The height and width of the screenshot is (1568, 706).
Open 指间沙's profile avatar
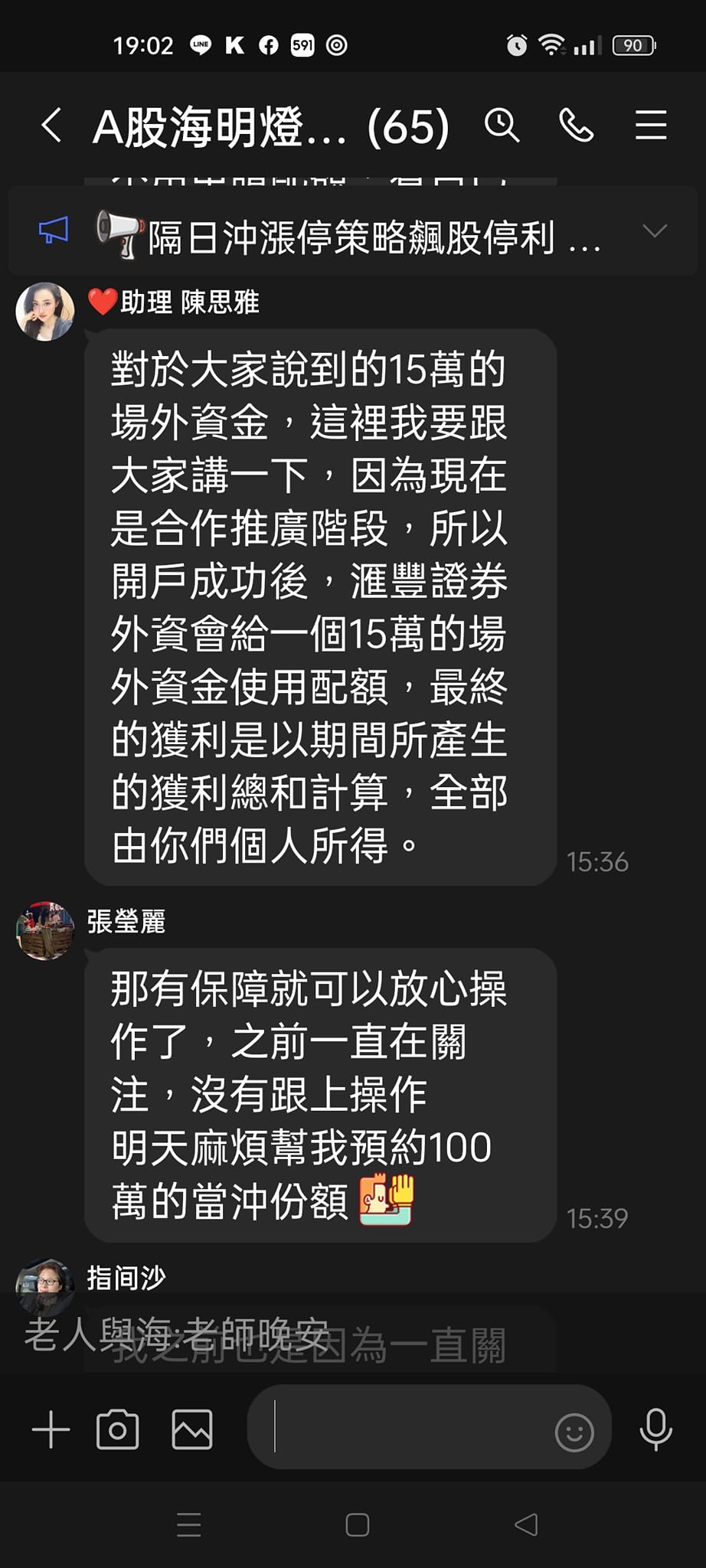point(45,1285)
